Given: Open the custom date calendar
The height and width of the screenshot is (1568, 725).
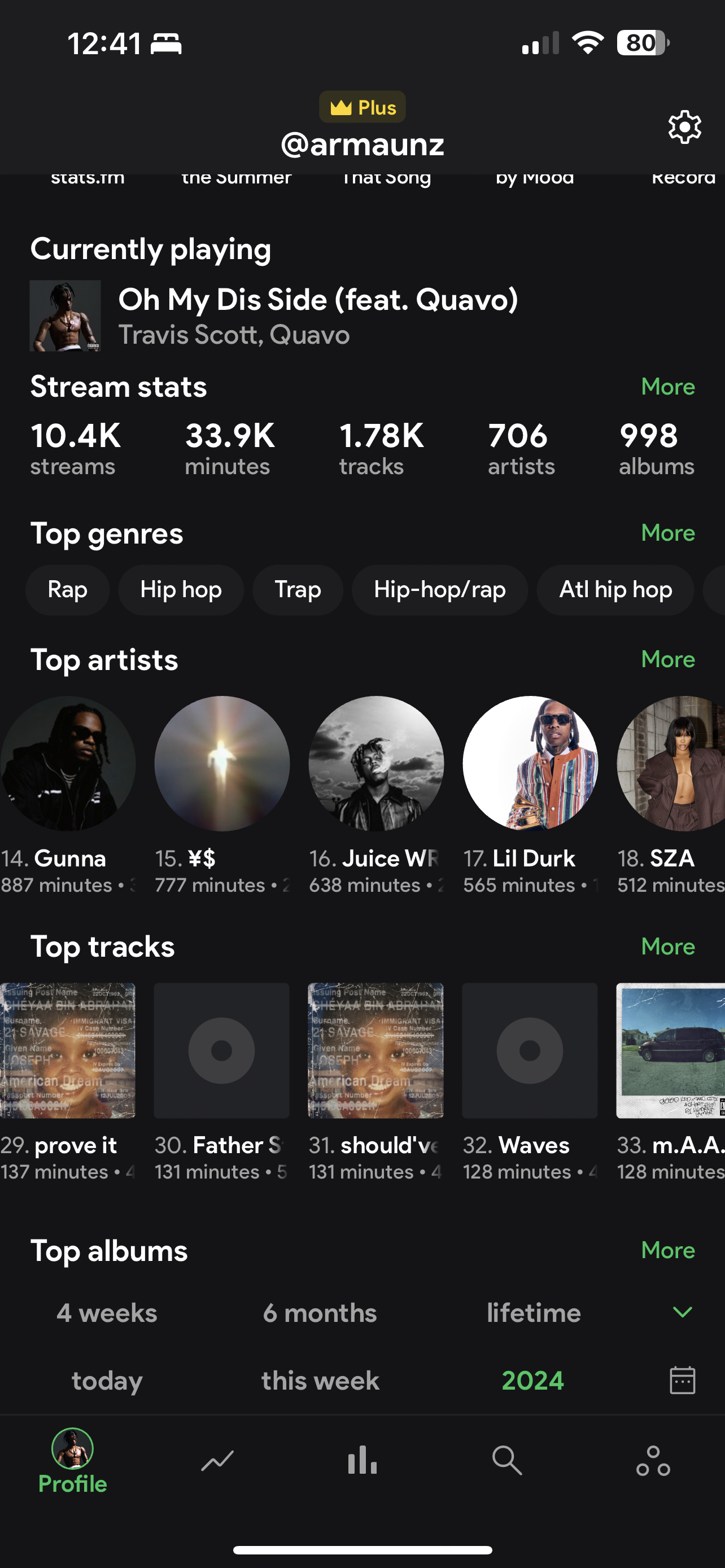Looking at the screenshot, I should (x=683, y=1380).
